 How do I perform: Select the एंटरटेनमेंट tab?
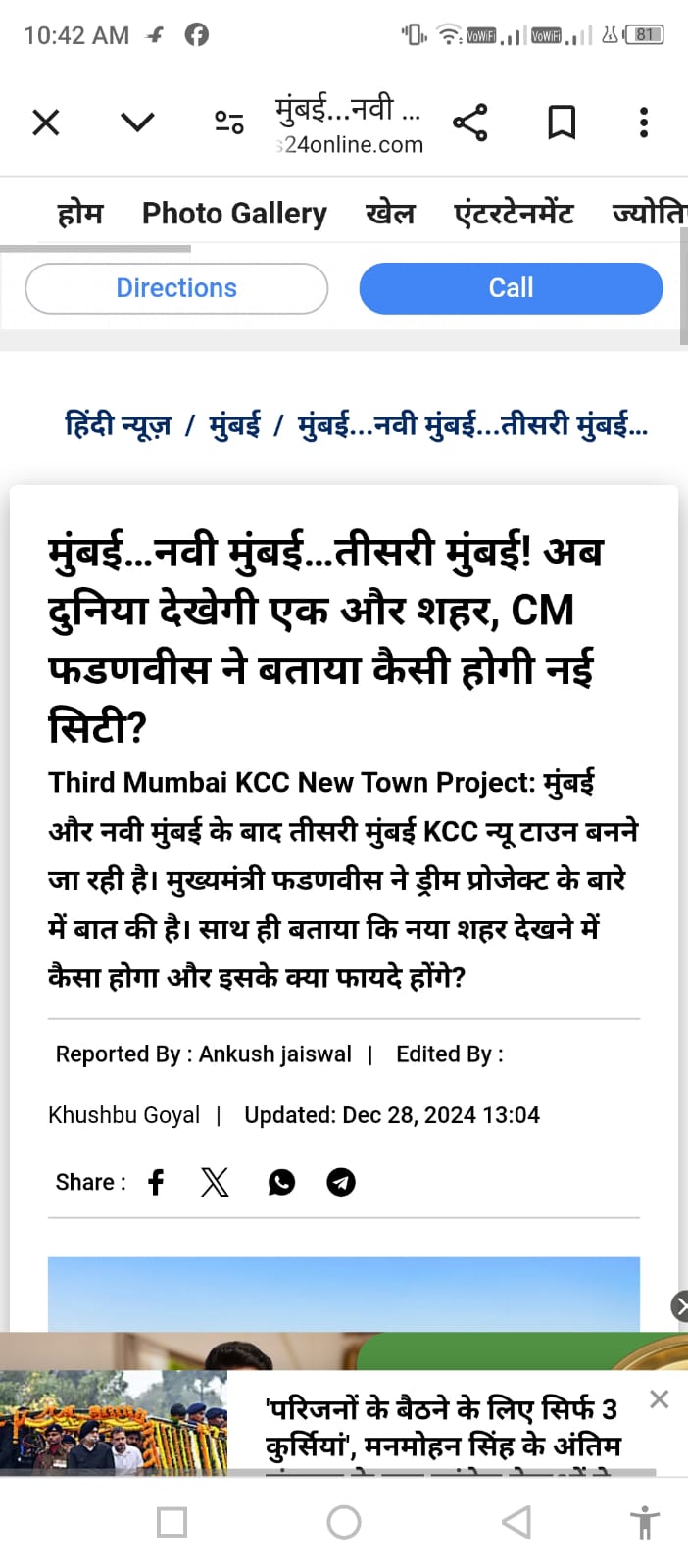(514, 213)
